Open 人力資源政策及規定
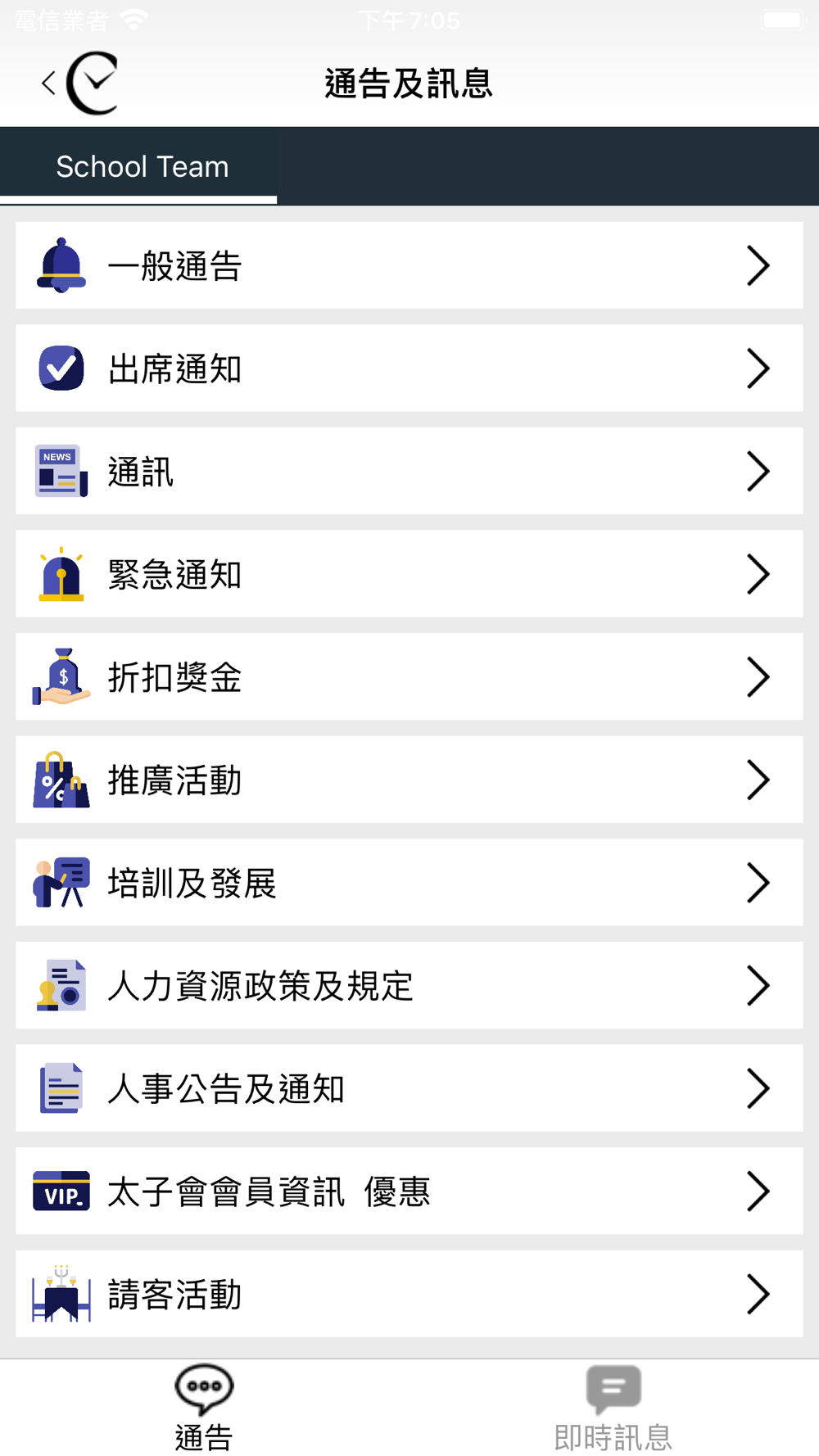The image size is (819, 1456). coord(409,986)
